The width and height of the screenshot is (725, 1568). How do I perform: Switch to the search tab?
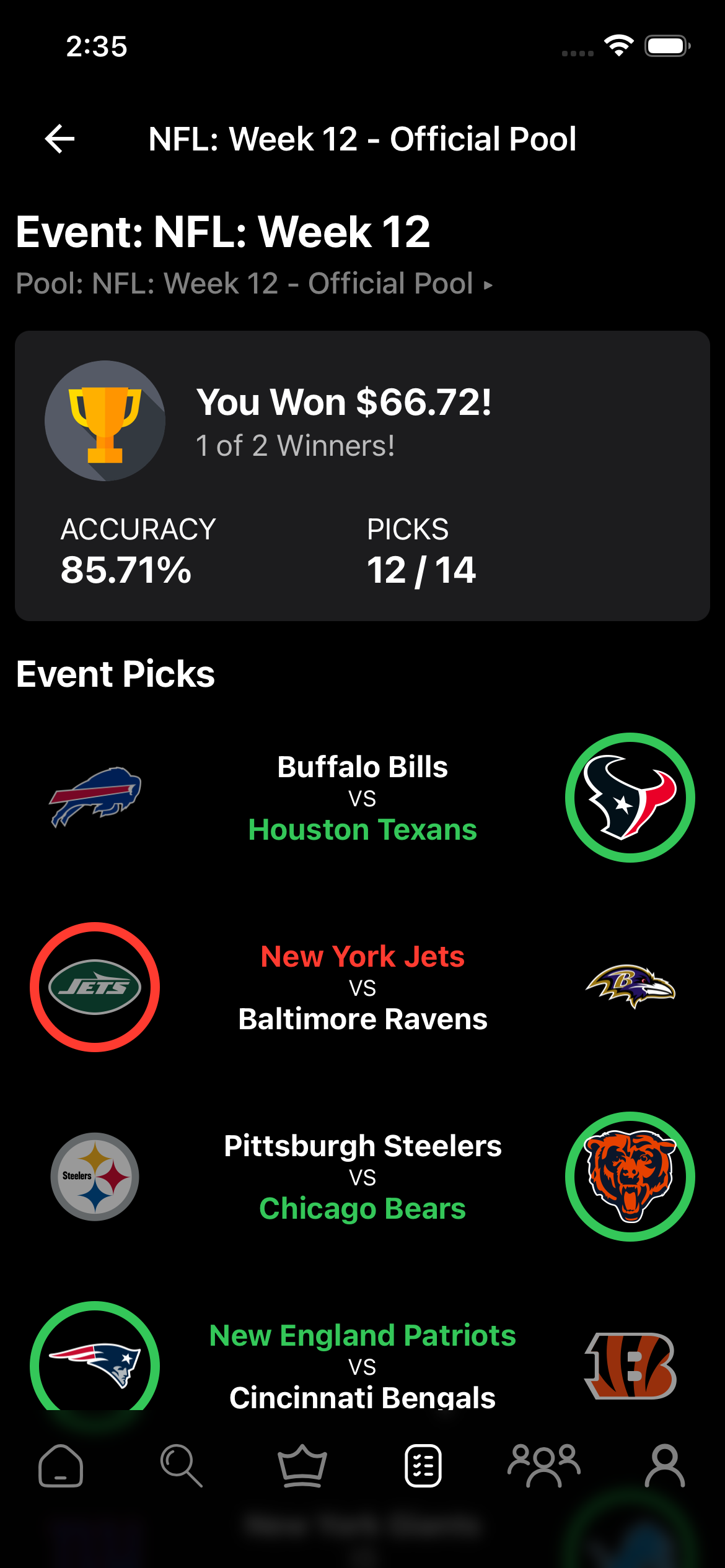tap(181, 1466)
